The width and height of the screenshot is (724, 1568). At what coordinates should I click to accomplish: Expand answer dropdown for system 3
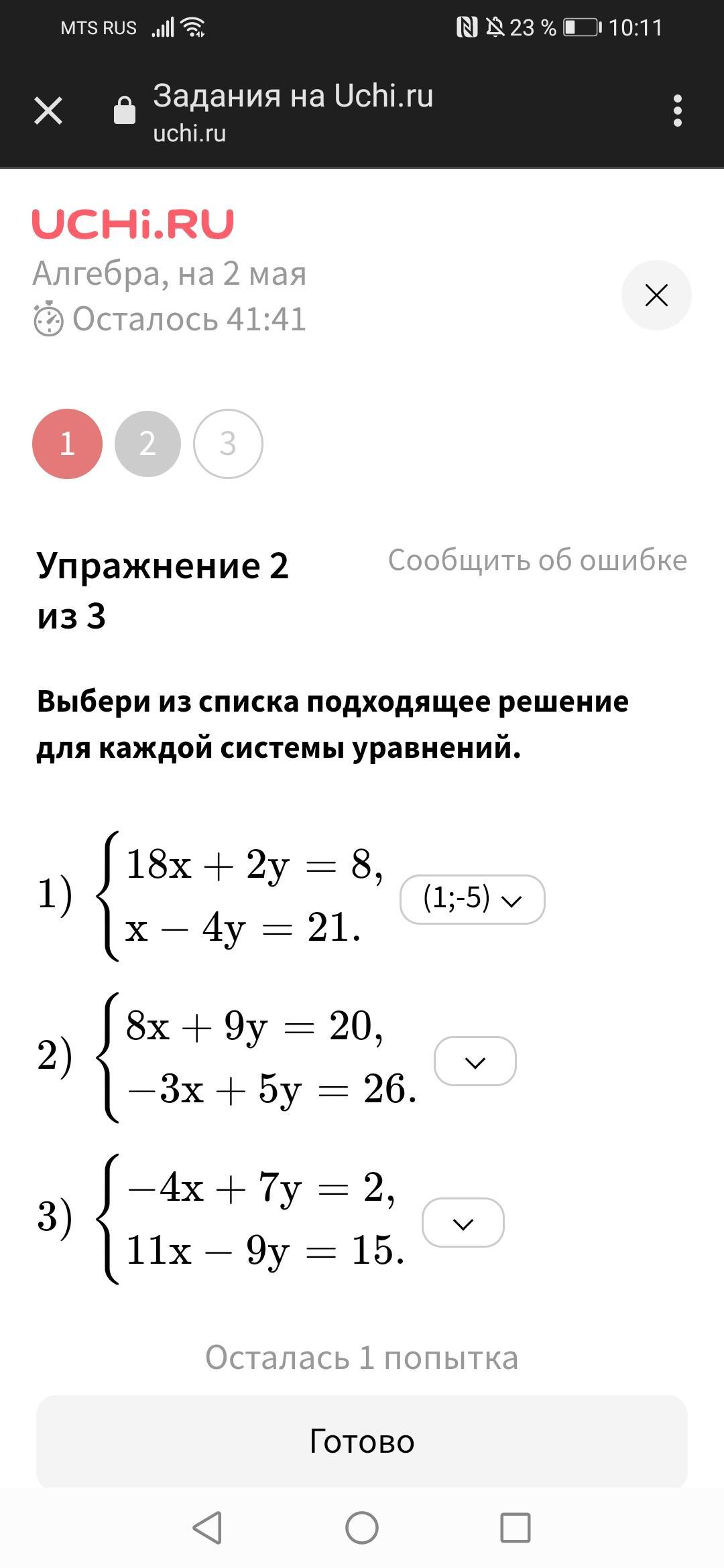[x=463, y=1223]
